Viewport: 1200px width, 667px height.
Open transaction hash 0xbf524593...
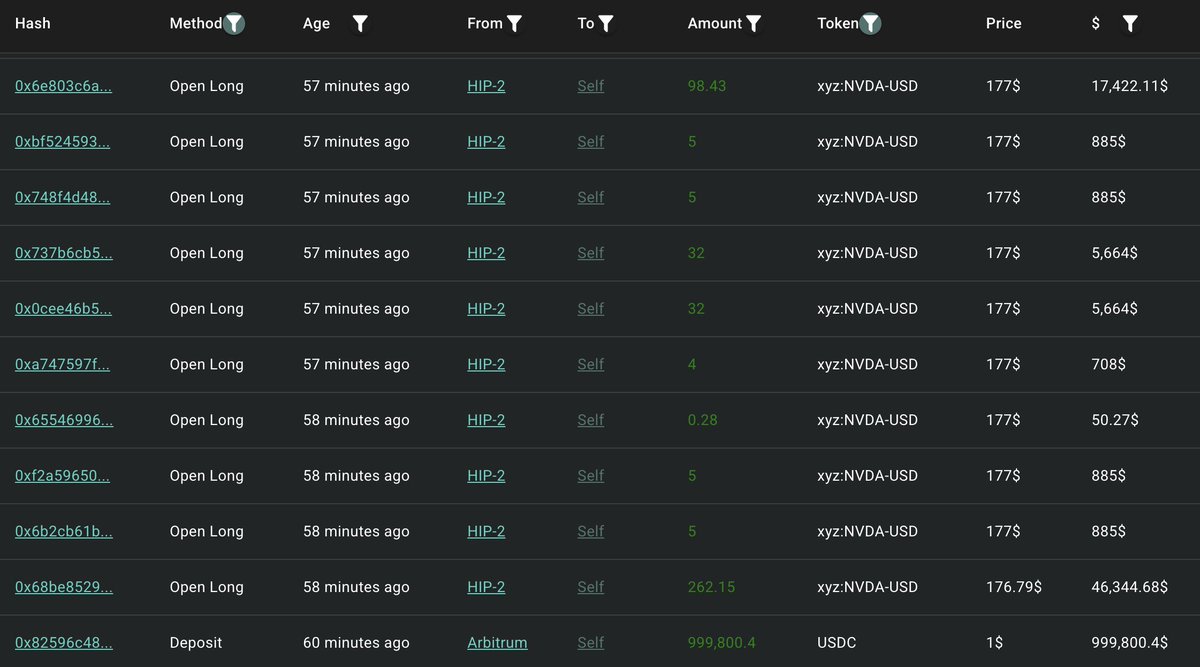point(62,142)
